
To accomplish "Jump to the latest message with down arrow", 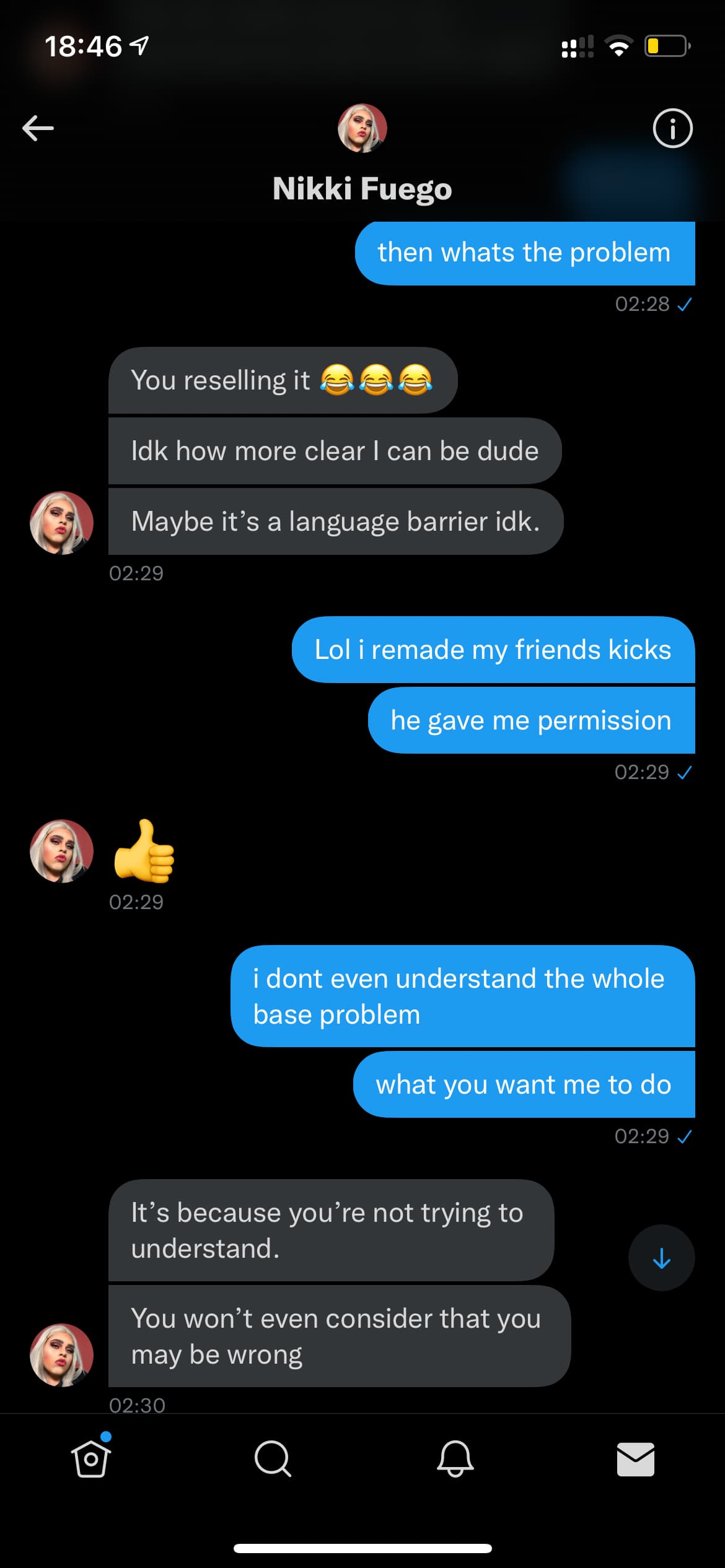I will pos(661,1258).
